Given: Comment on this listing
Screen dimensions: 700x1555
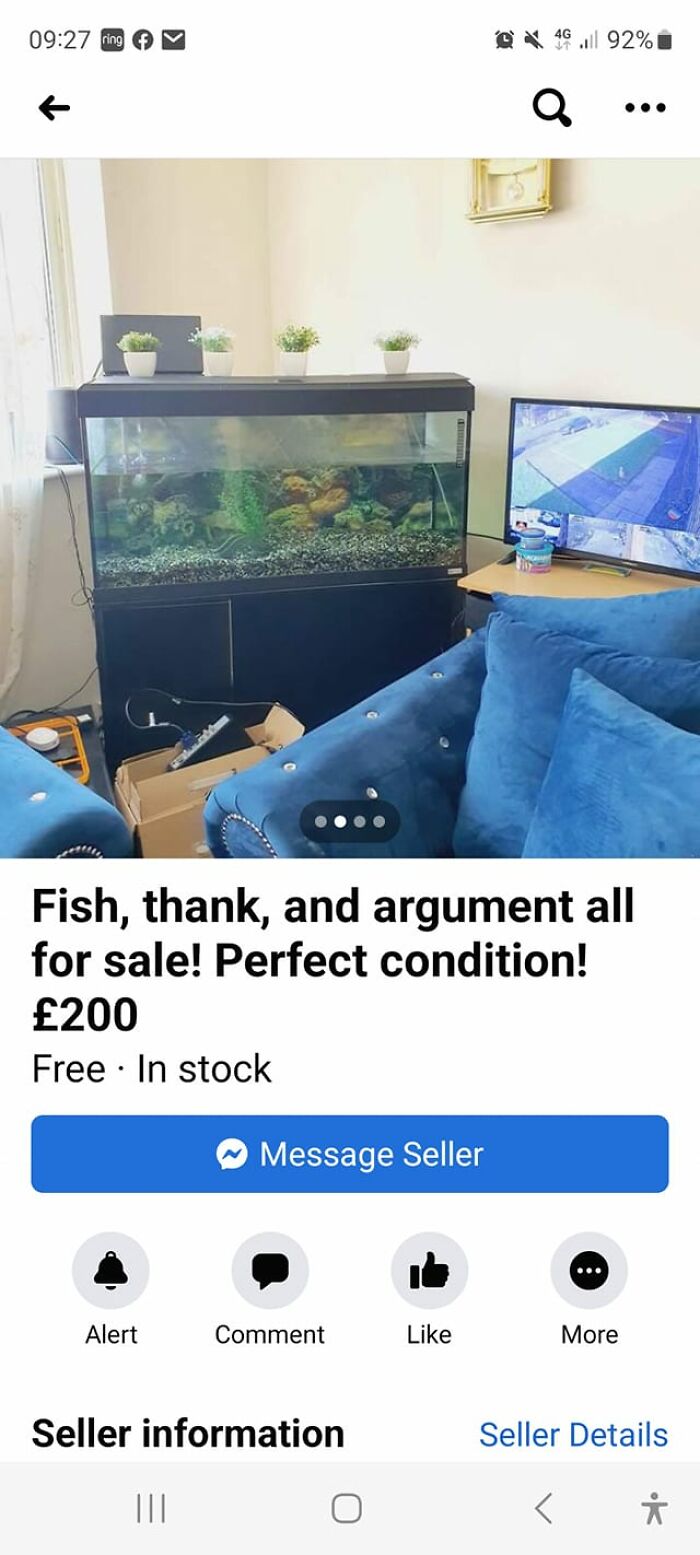Looking at the screenshot, I should click(x=270, y=1271).
